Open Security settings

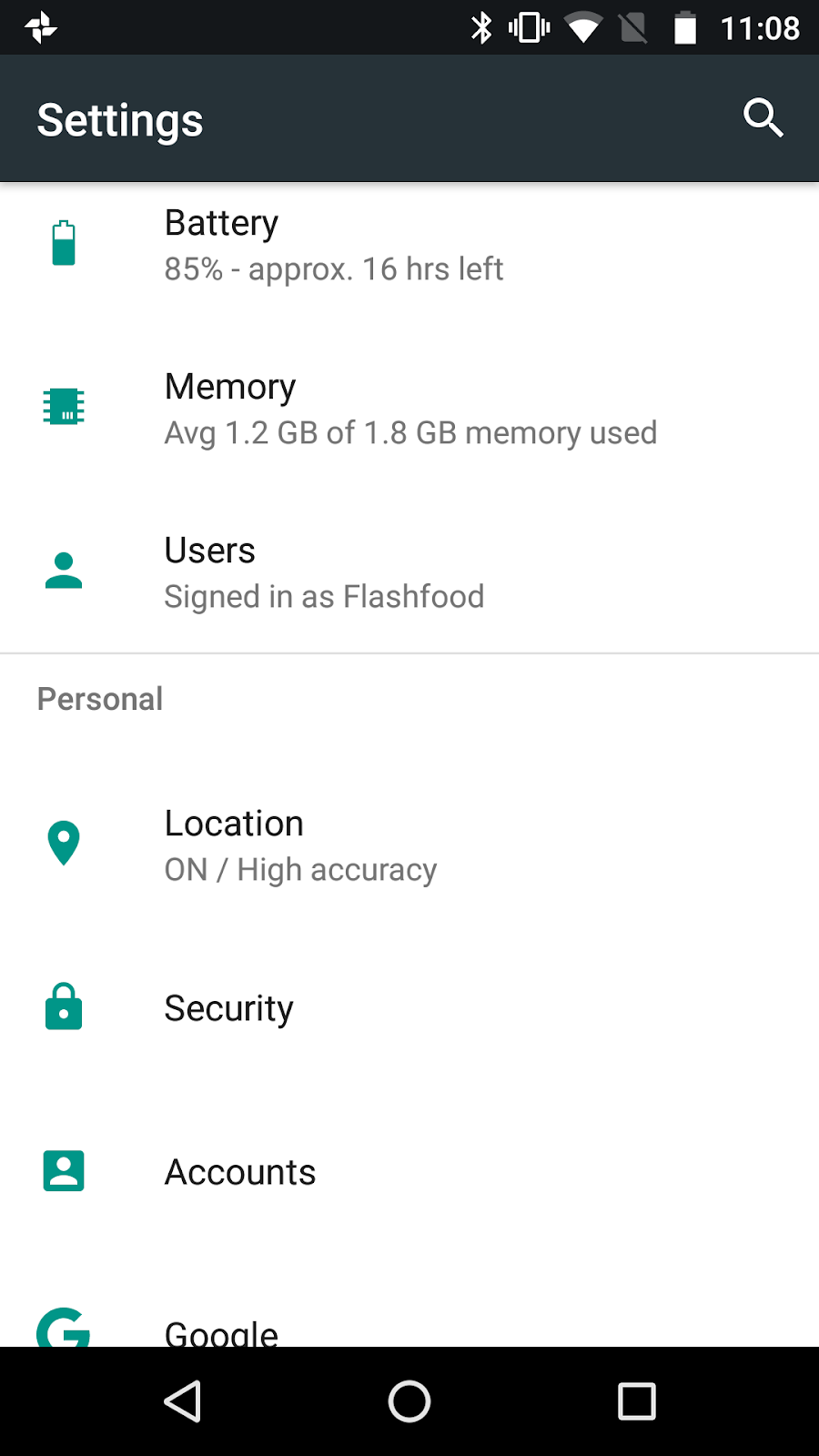[x=409, y=1008]
